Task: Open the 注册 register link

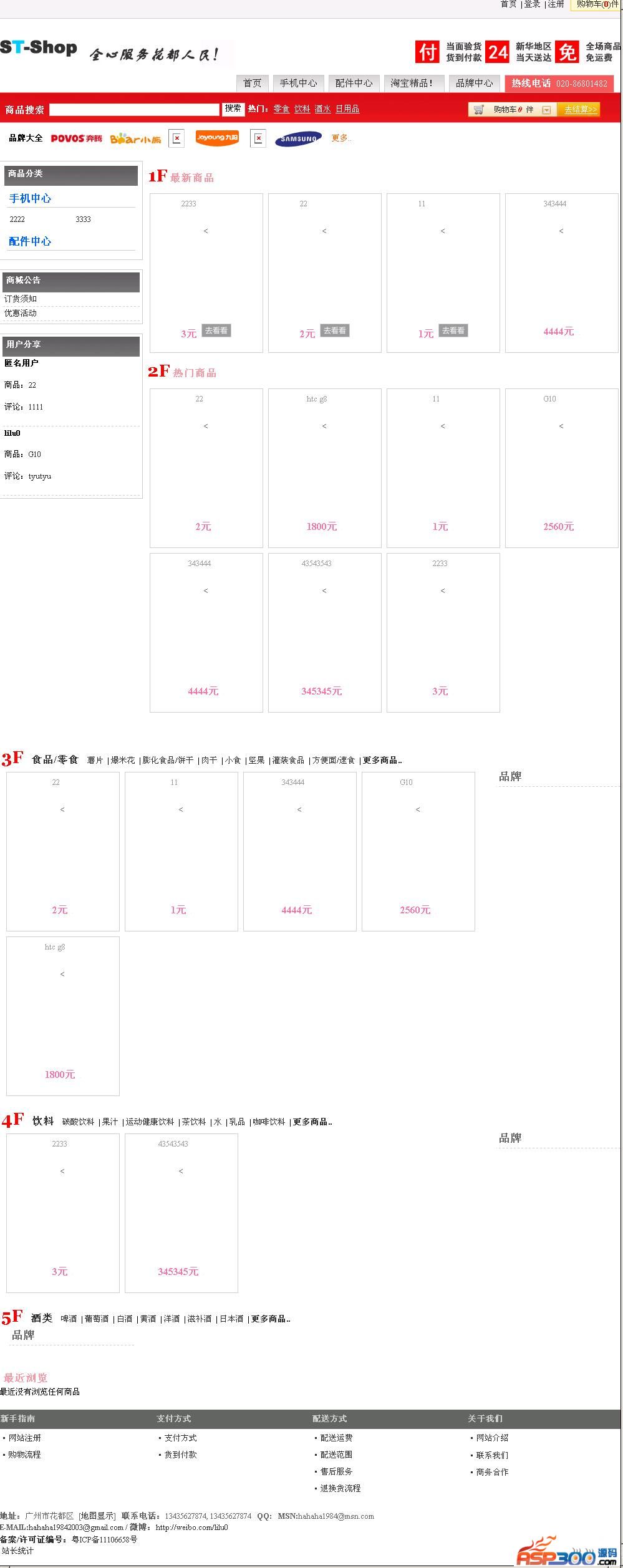Action: [x=556, y=4]
